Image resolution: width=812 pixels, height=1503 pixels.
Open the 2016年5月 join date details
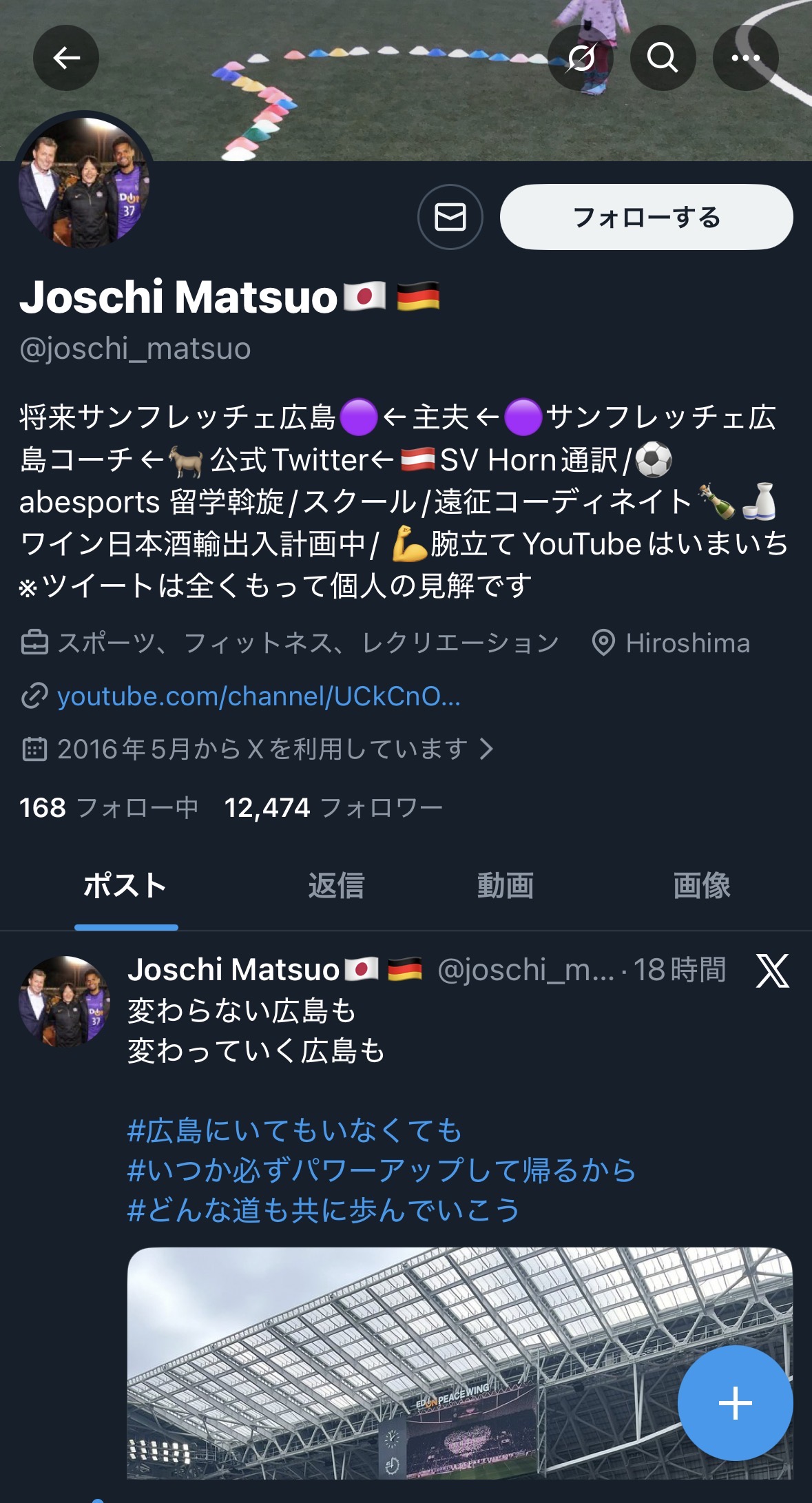click(262, 749)
